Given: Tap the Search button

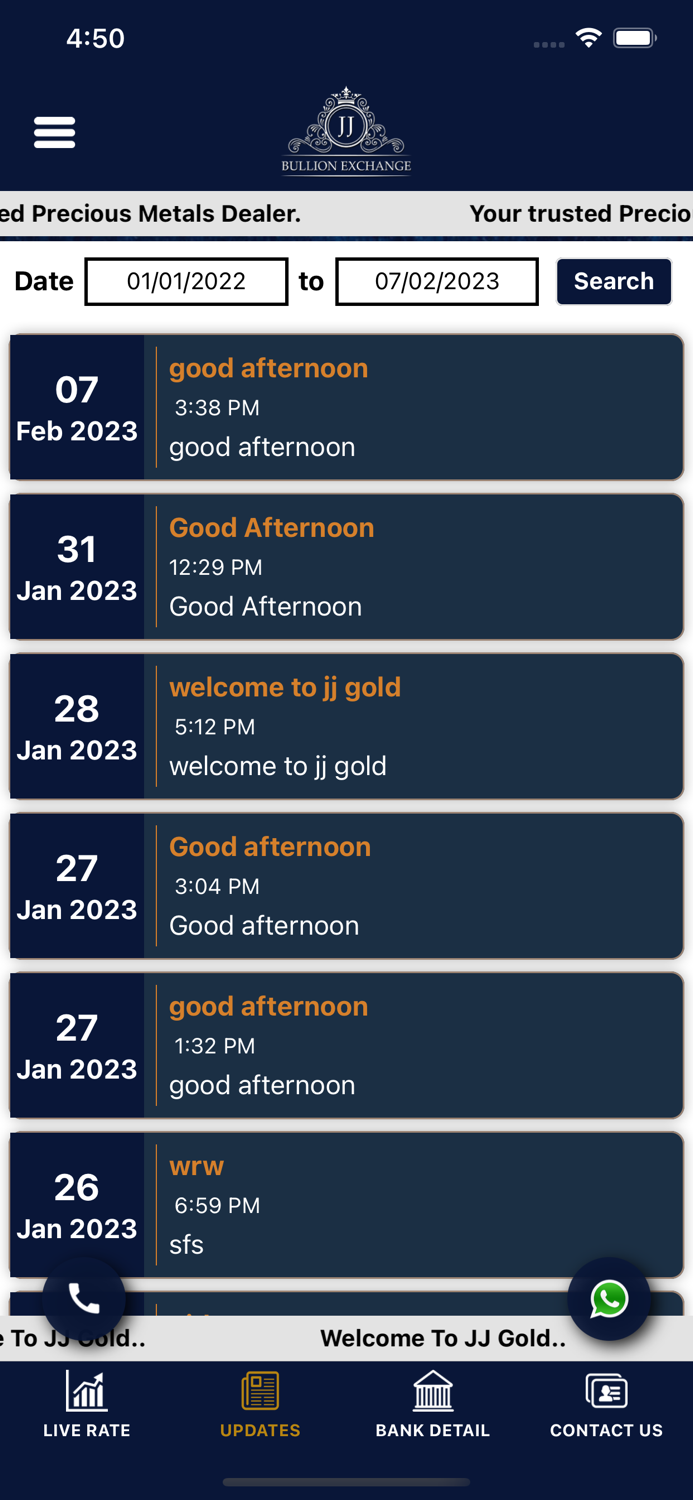Looking at the screenshot, I should 614,281.
